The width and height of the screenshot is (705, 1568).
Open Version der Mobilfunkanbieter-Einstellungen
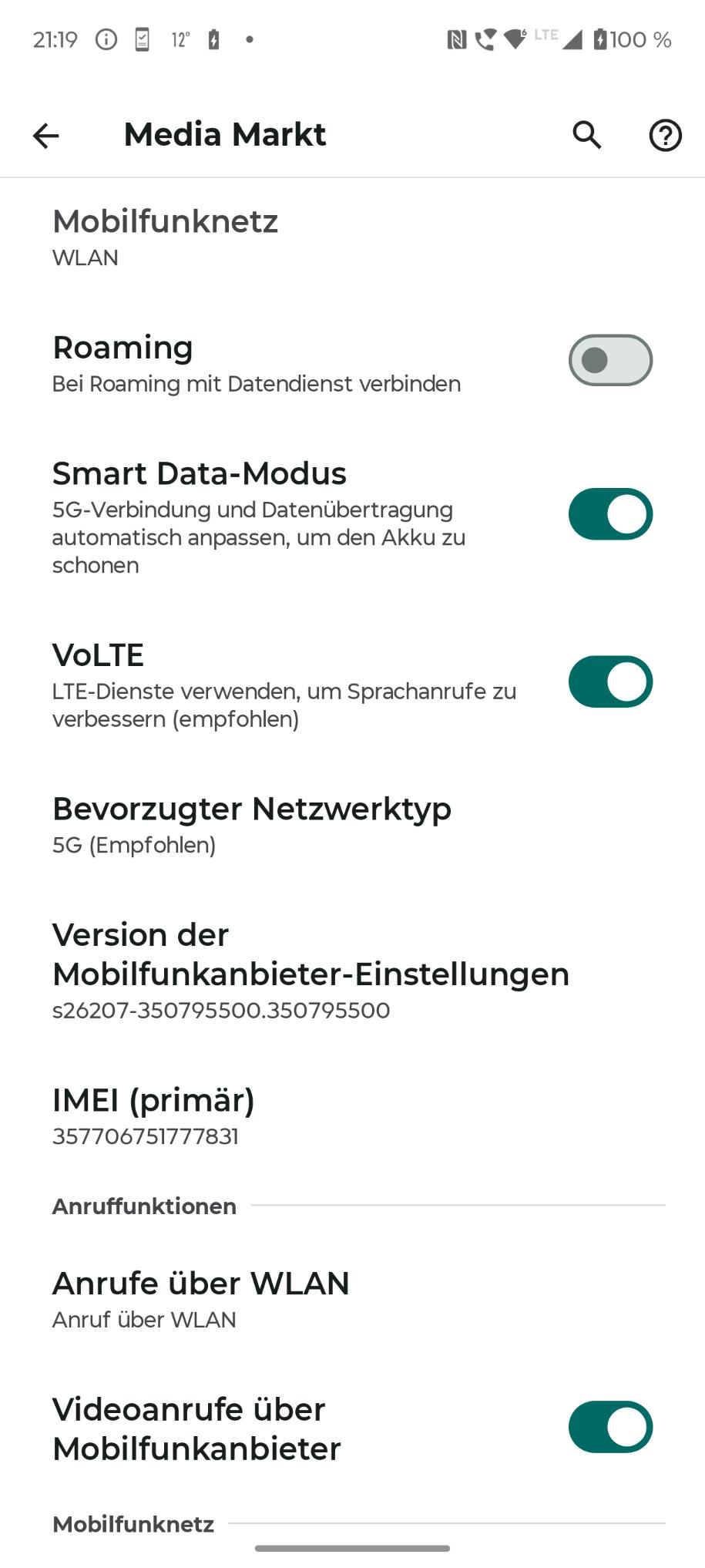[x=352, y=971]
